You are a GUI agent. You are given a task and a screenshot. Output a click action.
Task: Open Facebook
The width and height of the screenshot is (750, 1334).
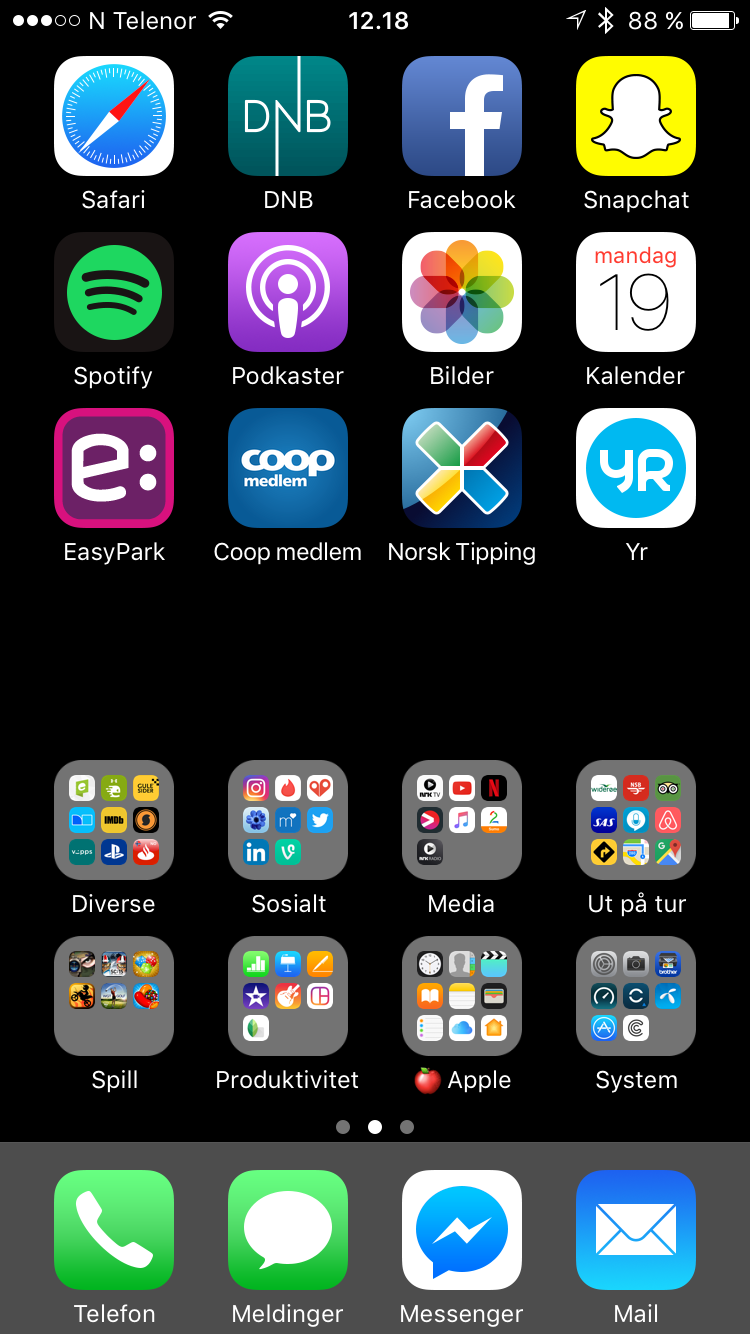pos(462,116)
